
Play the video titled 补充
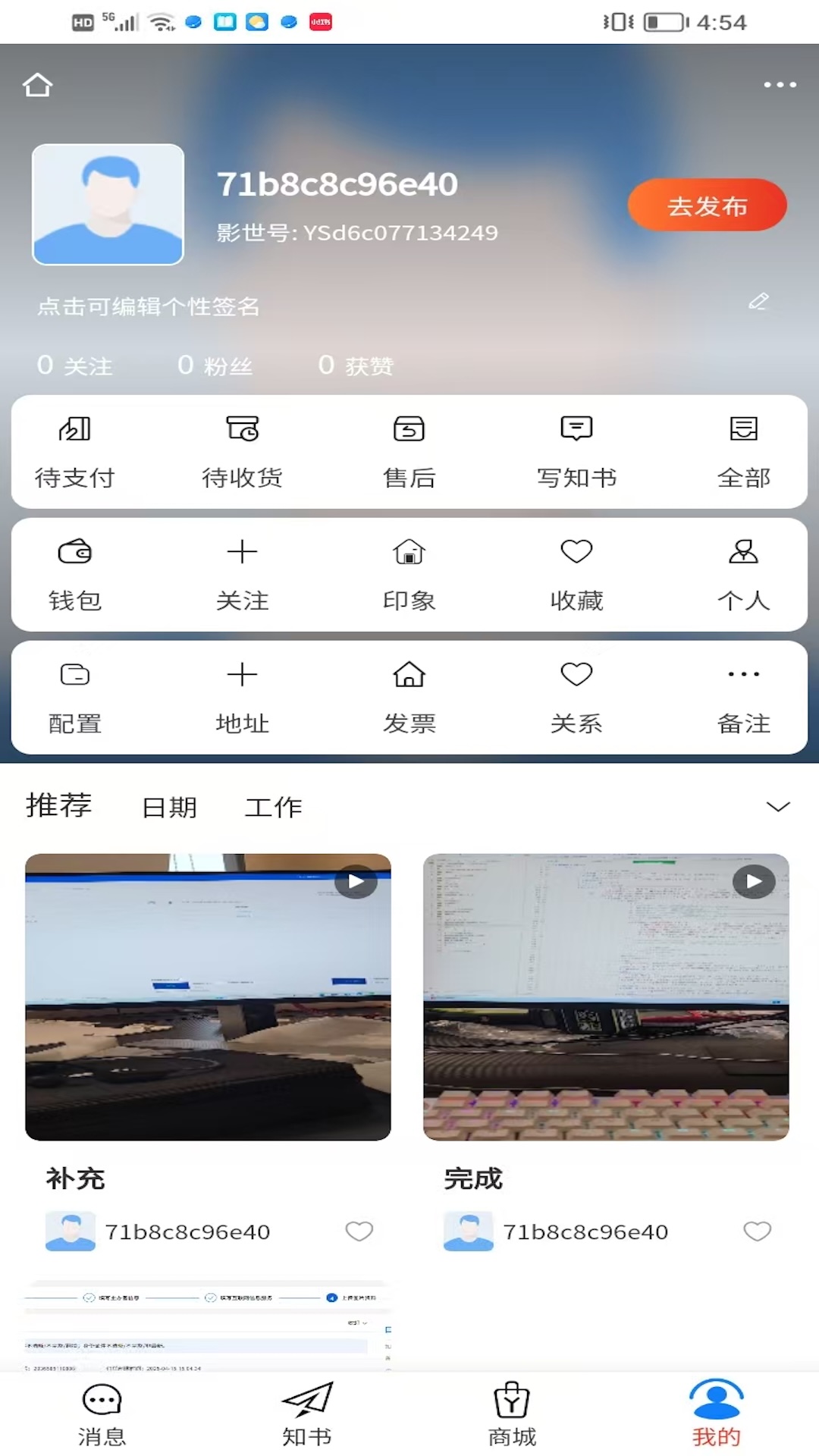pos(208,996)
